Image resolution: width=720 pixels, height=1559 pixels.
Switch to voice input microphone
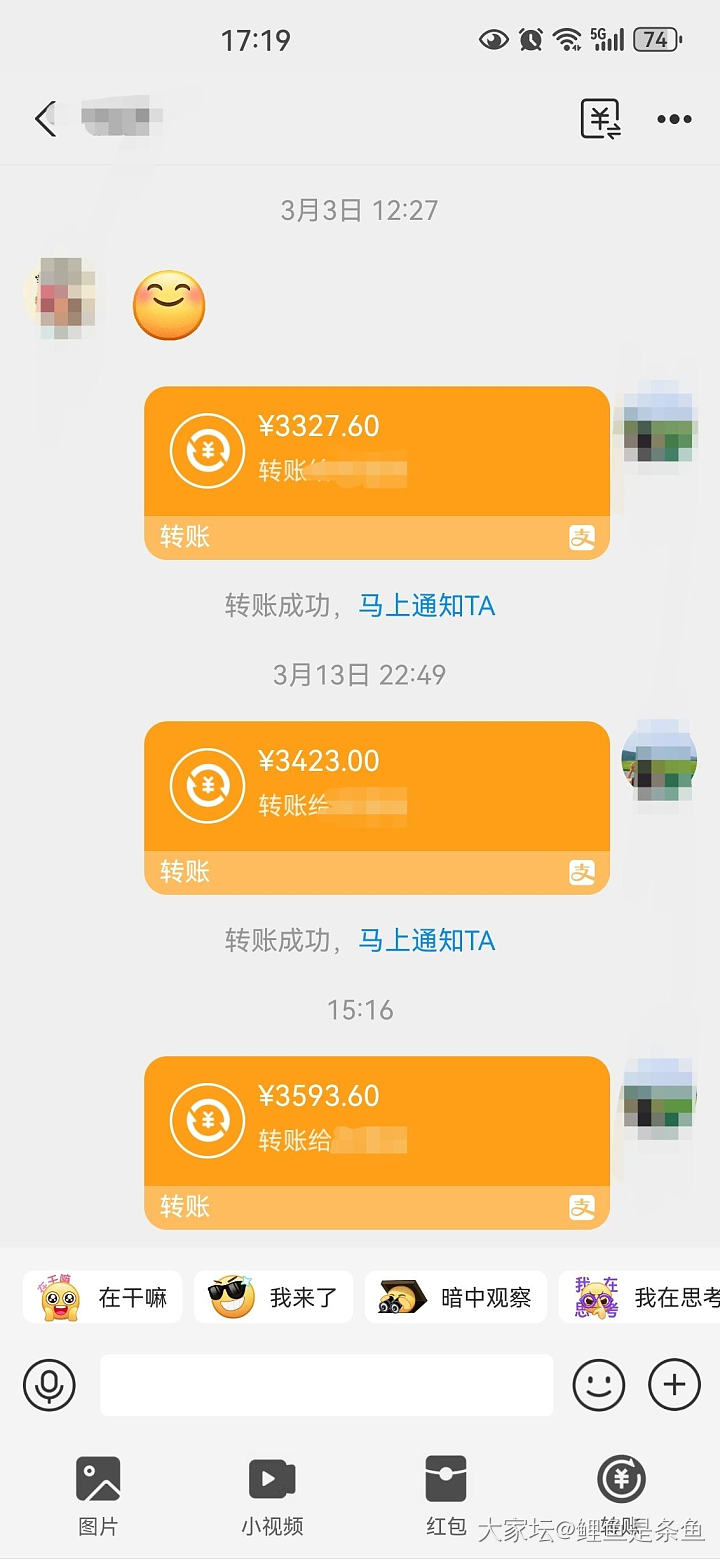tap(49, 1385)
